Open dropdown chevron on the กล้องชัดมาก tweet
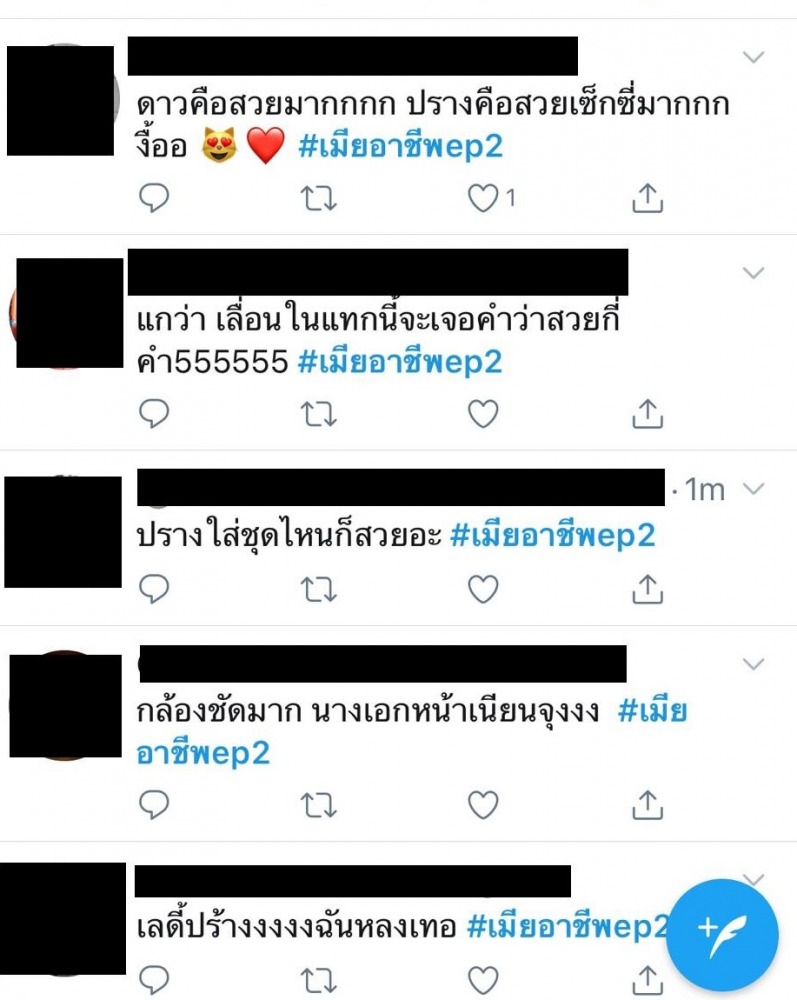The width and height of the screenshot is (797, 1000). click(x=753, y=663)
